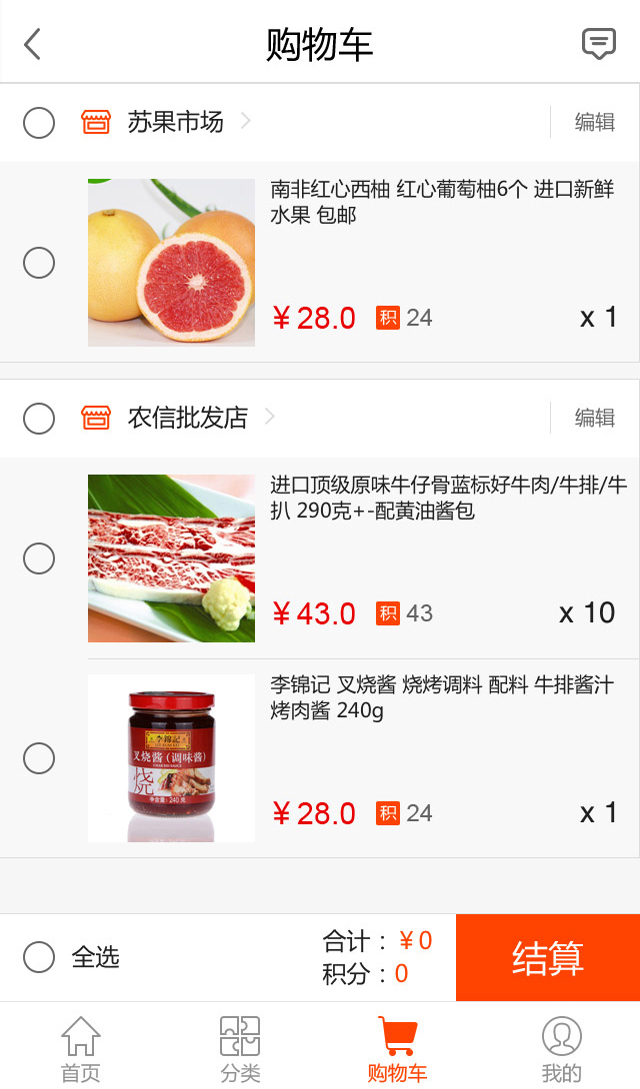
Task: Open the 农信批发店 store page
Action: [188, 418]
